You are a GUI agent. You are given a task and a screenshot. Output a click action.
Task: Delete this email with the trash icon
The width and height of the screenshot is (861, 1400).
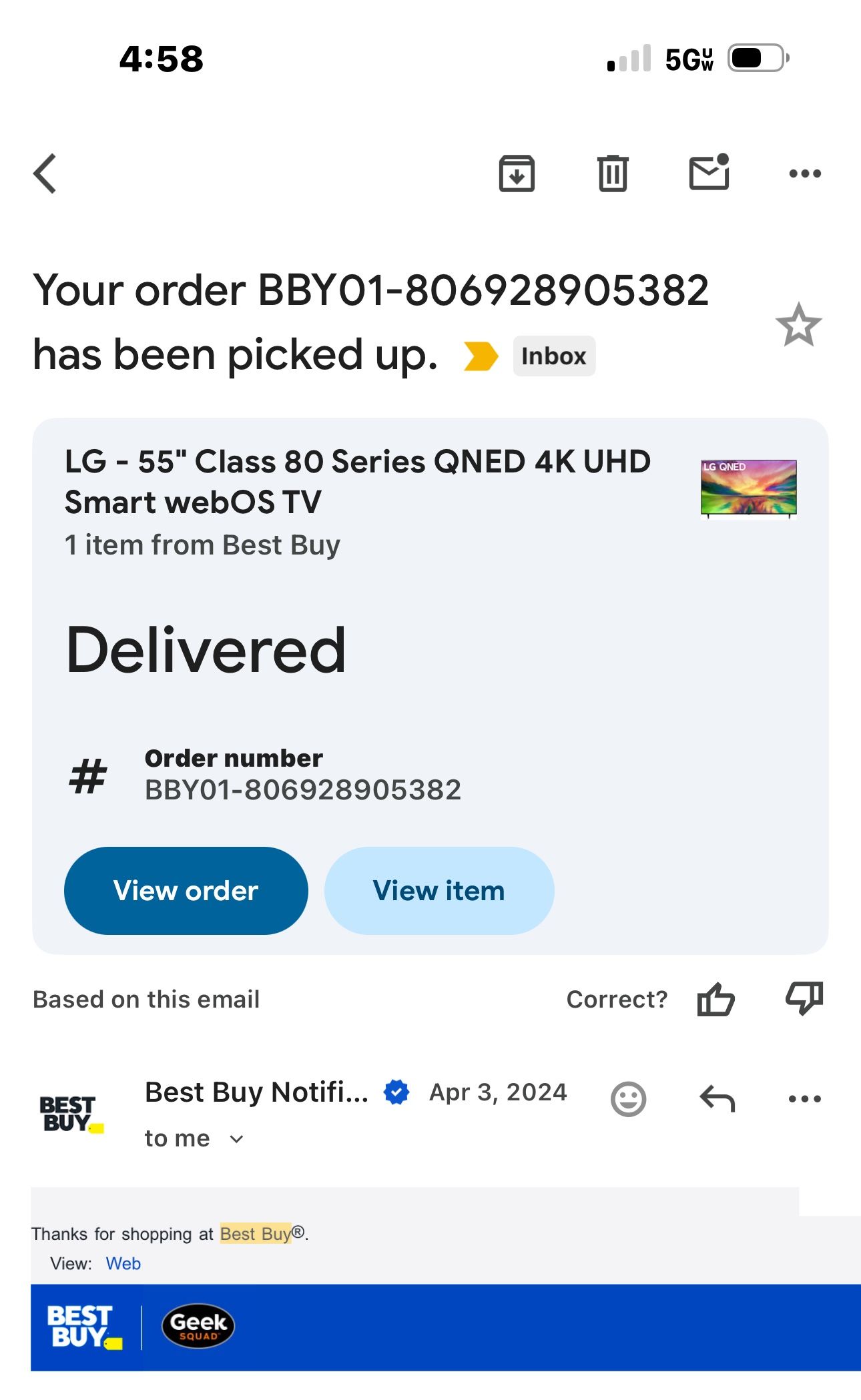click(x=613, y=173)
